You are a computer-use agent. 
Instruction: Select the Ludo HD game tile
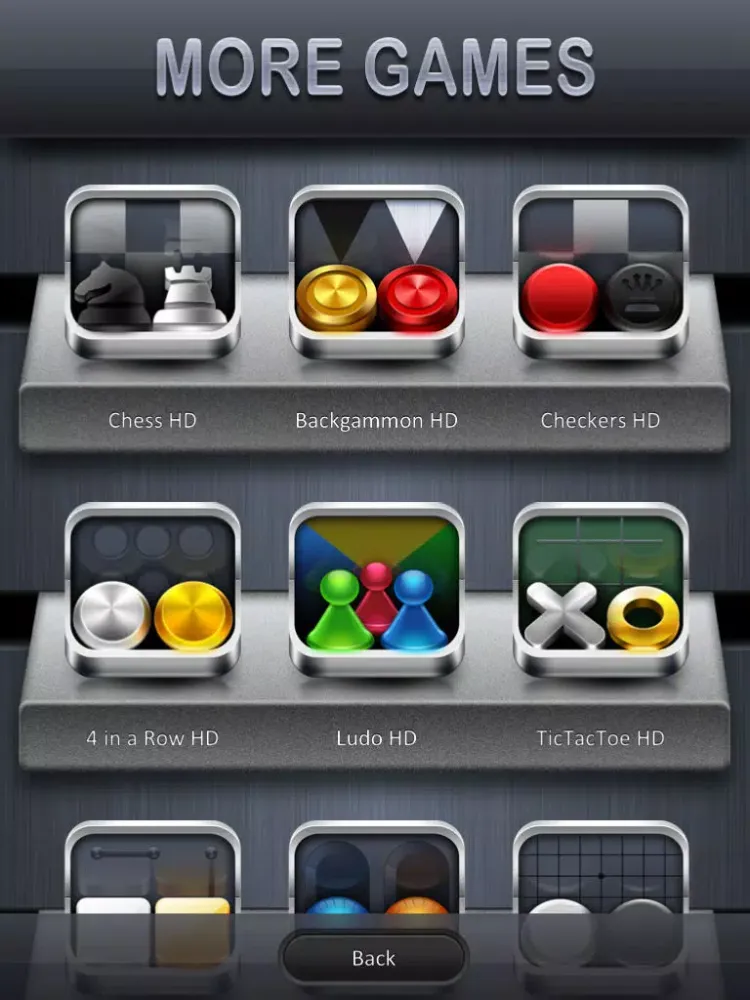(376, 590)
